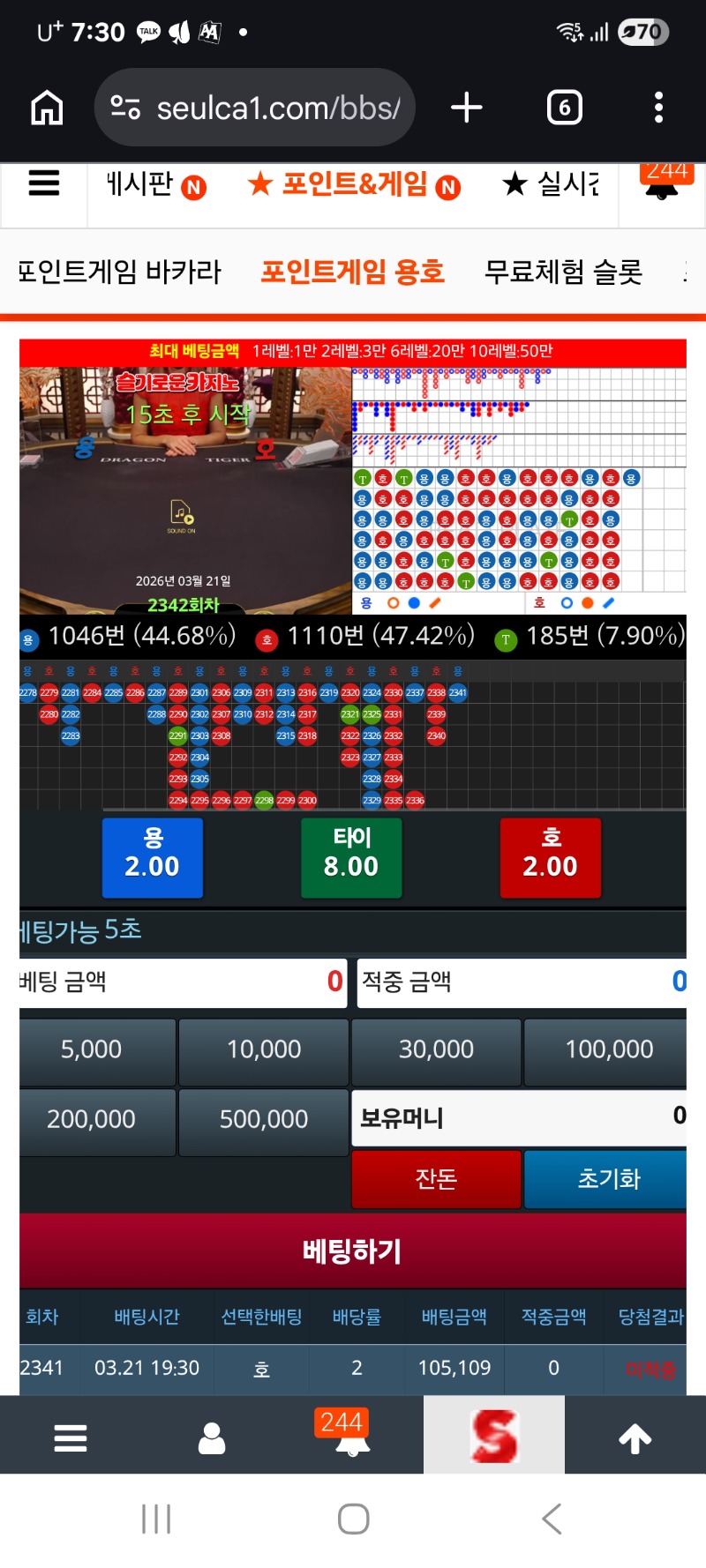Open a new browser tab
This screenshot has width=706, height=1568.
click(x=467, y=108)
